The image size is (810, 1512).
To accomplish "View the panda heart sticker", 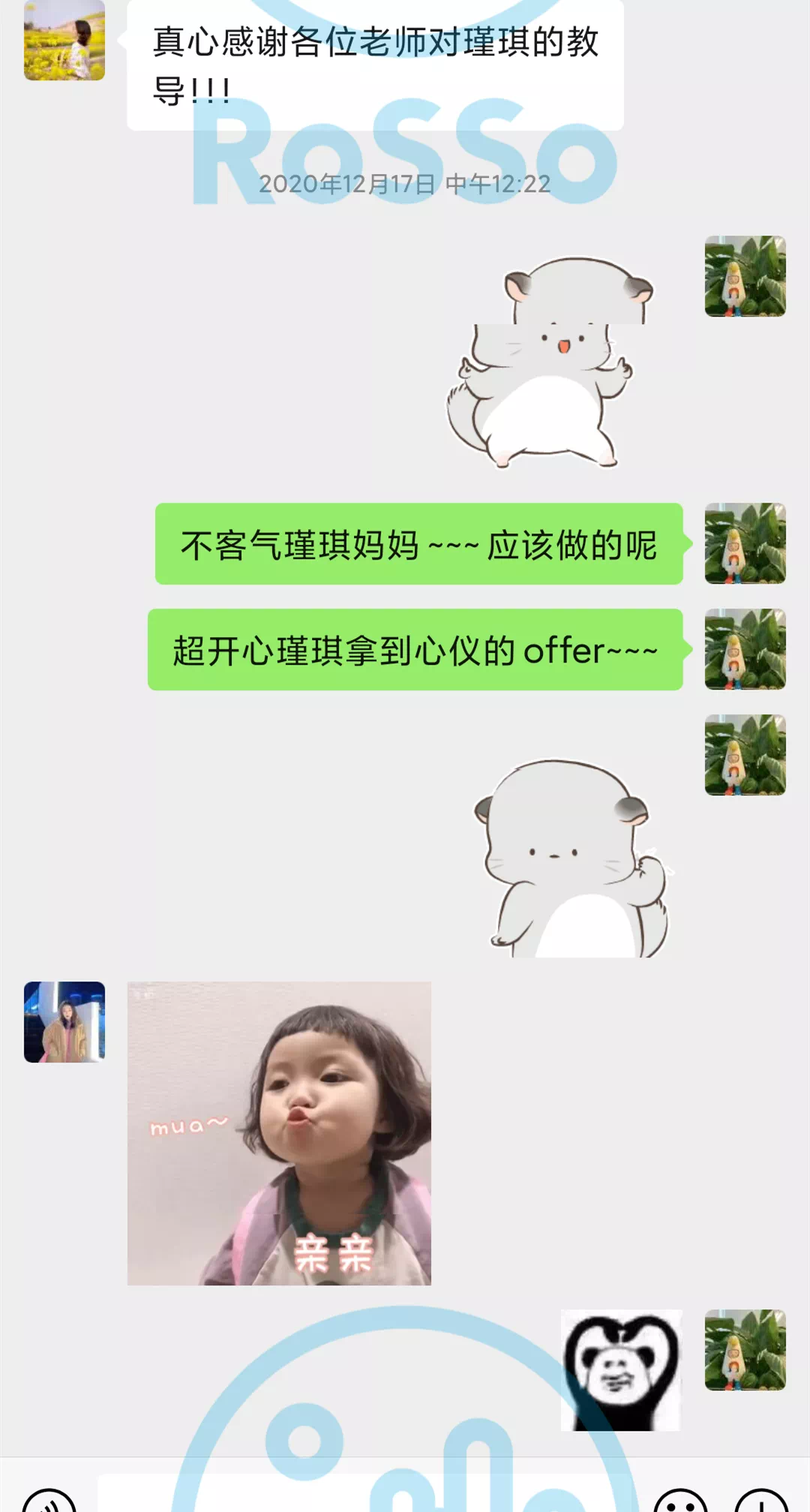I will tap(621, 1370).
